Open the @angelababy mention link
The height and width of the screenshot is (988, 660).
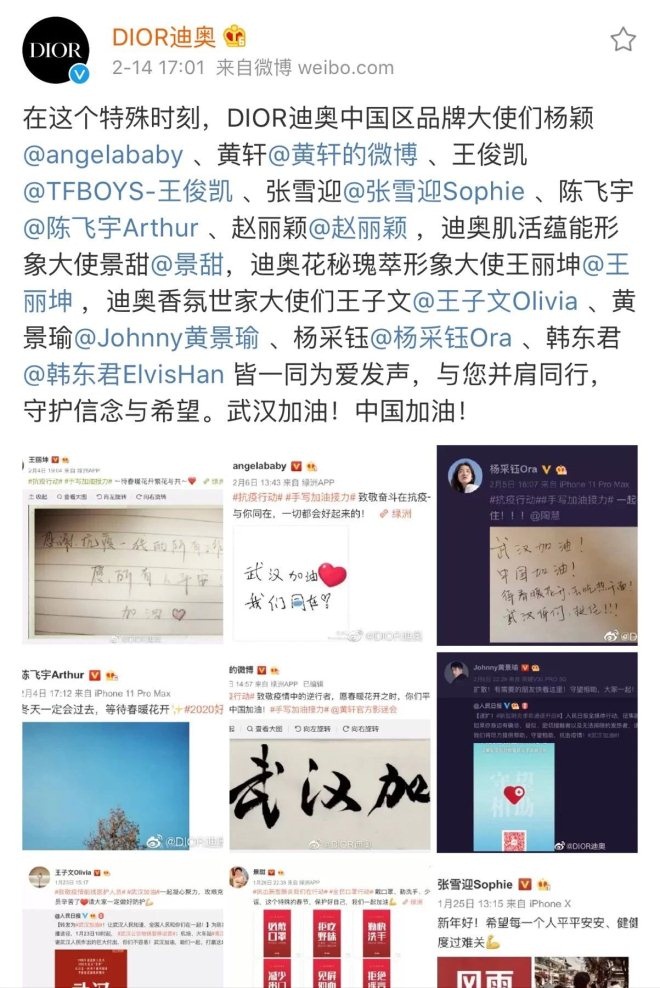click(x=103, y=155)
